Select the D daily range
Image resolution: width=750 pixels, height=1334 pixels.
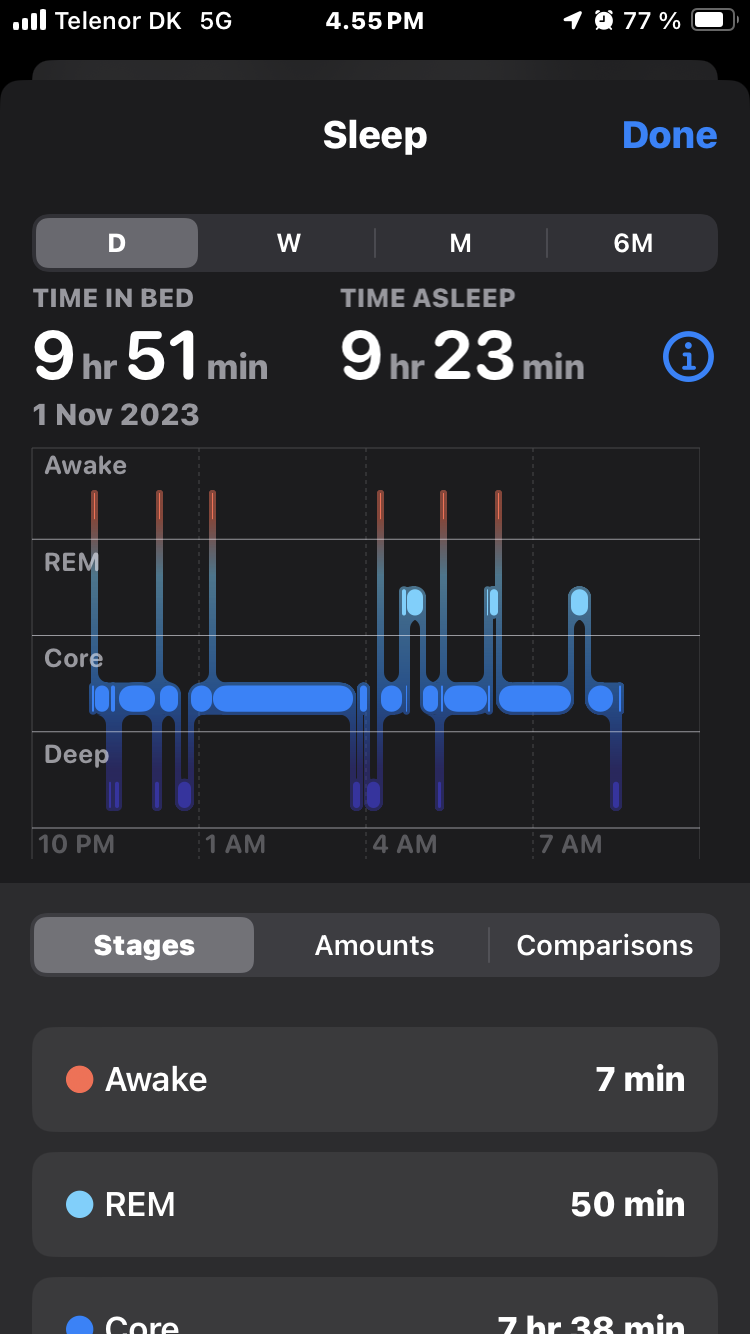click(117, 243)
